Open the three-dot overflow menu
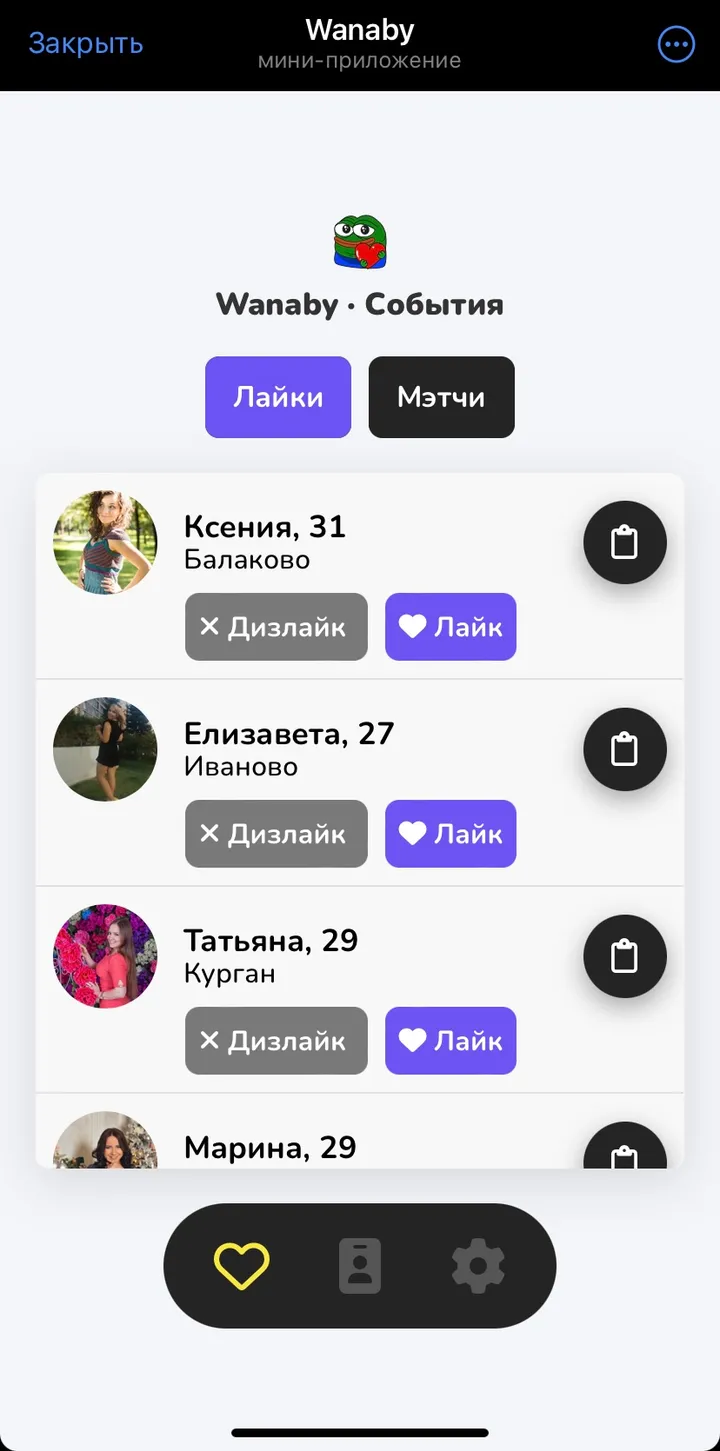This screenshot has width=720, height=1451. [x=676, y=44]
